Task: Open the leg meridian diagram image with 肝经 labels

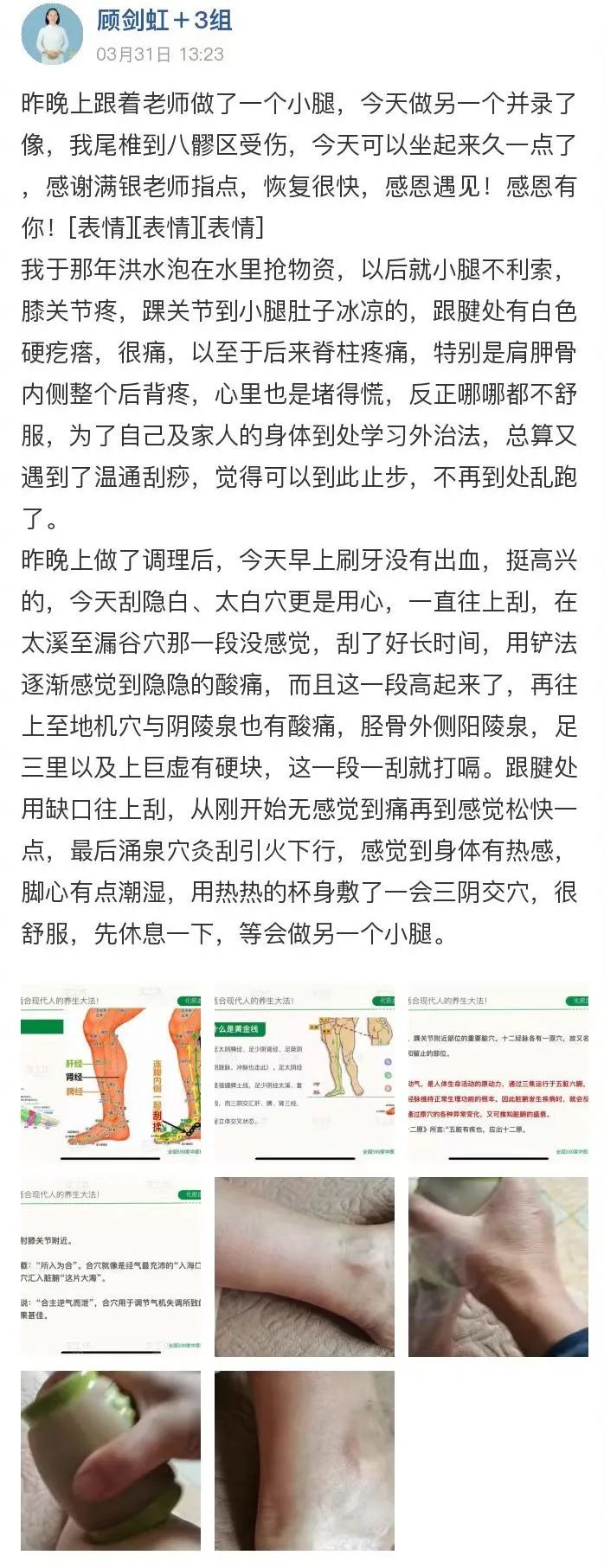Action: pyautogui.click(x=111, y=1072)
